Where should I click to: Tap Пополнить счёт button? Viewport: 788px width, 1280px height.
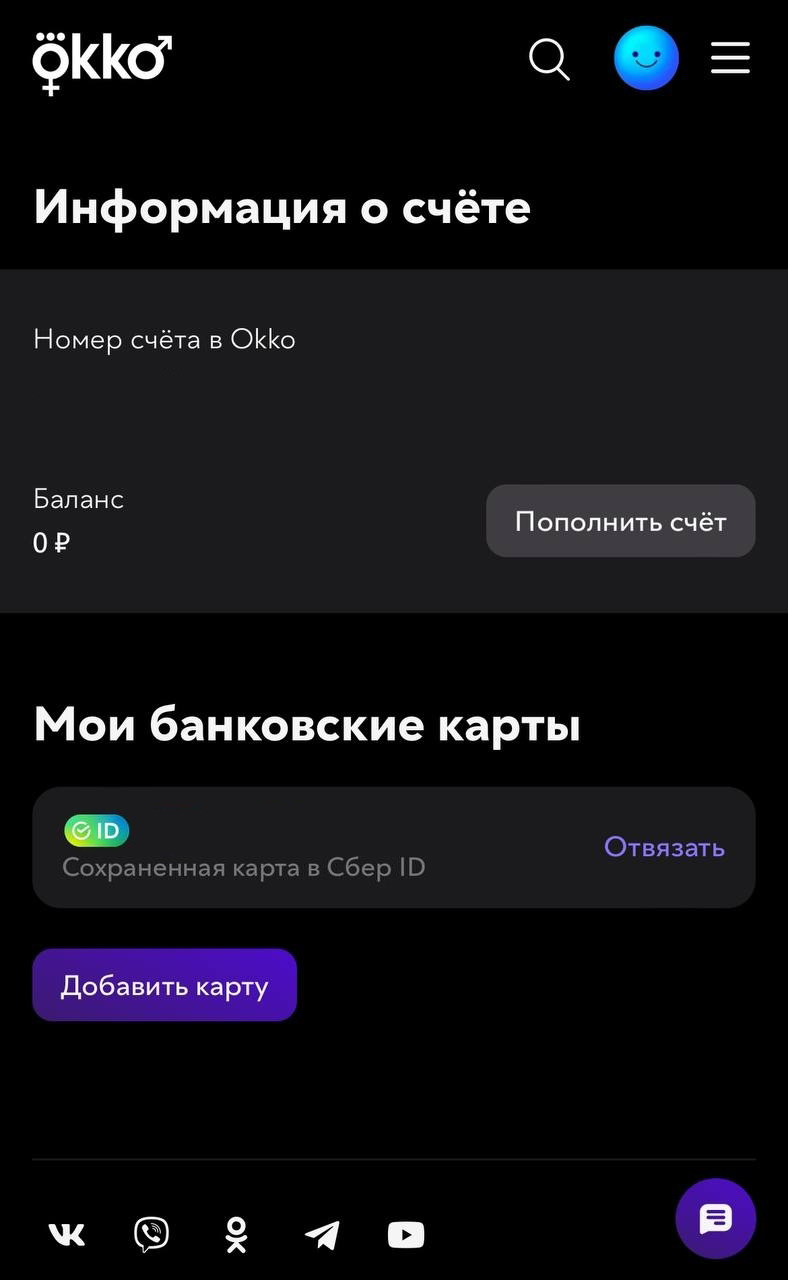click(620, 521)
